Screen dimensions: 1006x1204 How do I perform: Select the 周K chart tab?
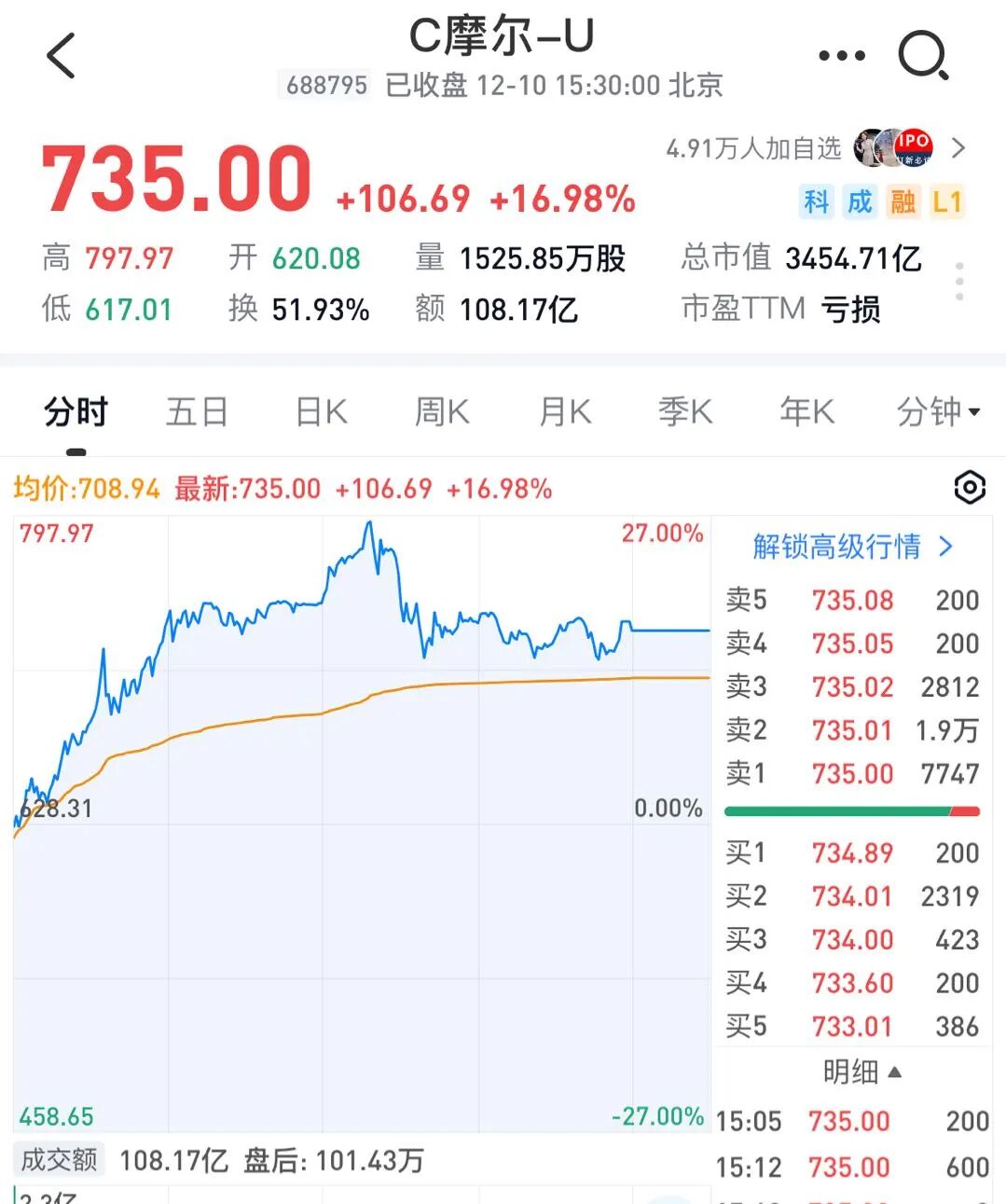[442, 411]
